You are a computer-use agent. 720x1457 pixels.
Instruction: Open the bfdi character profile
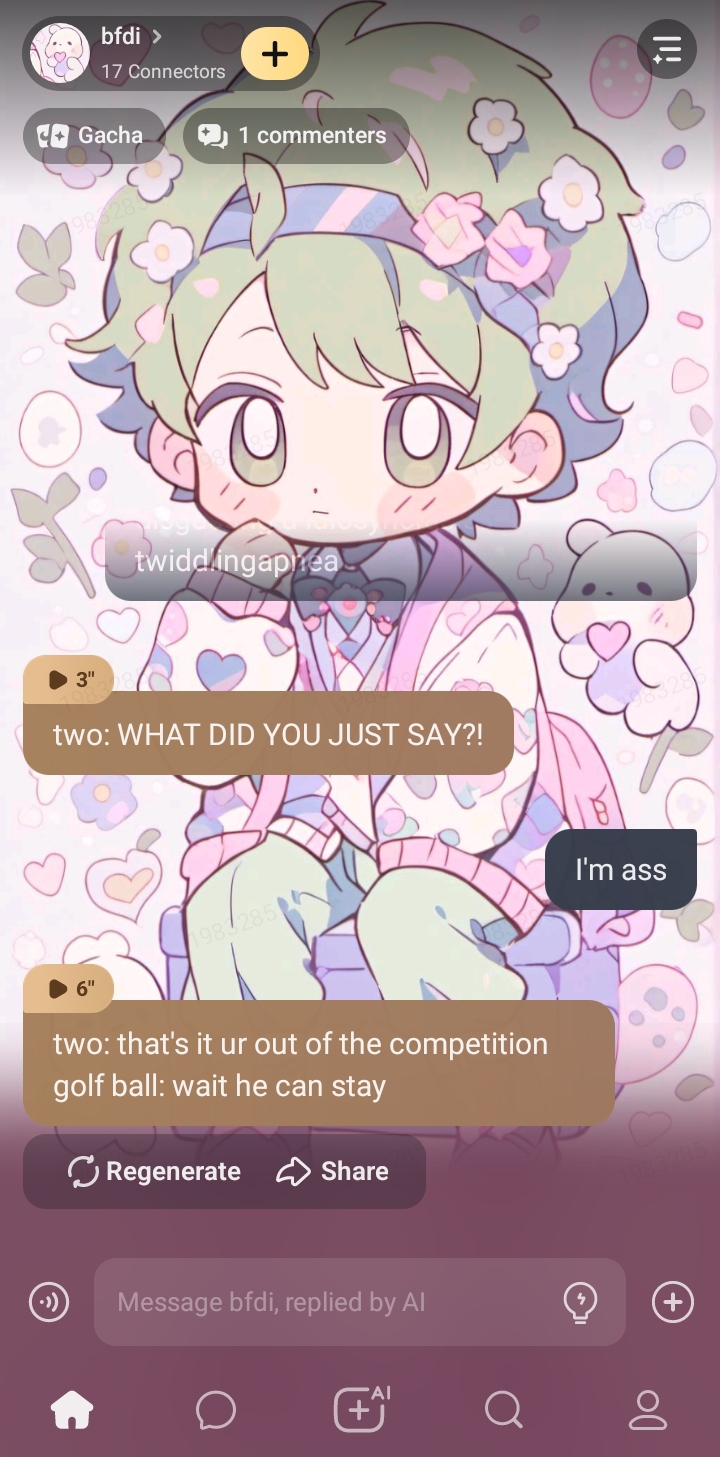coord(130,52)
